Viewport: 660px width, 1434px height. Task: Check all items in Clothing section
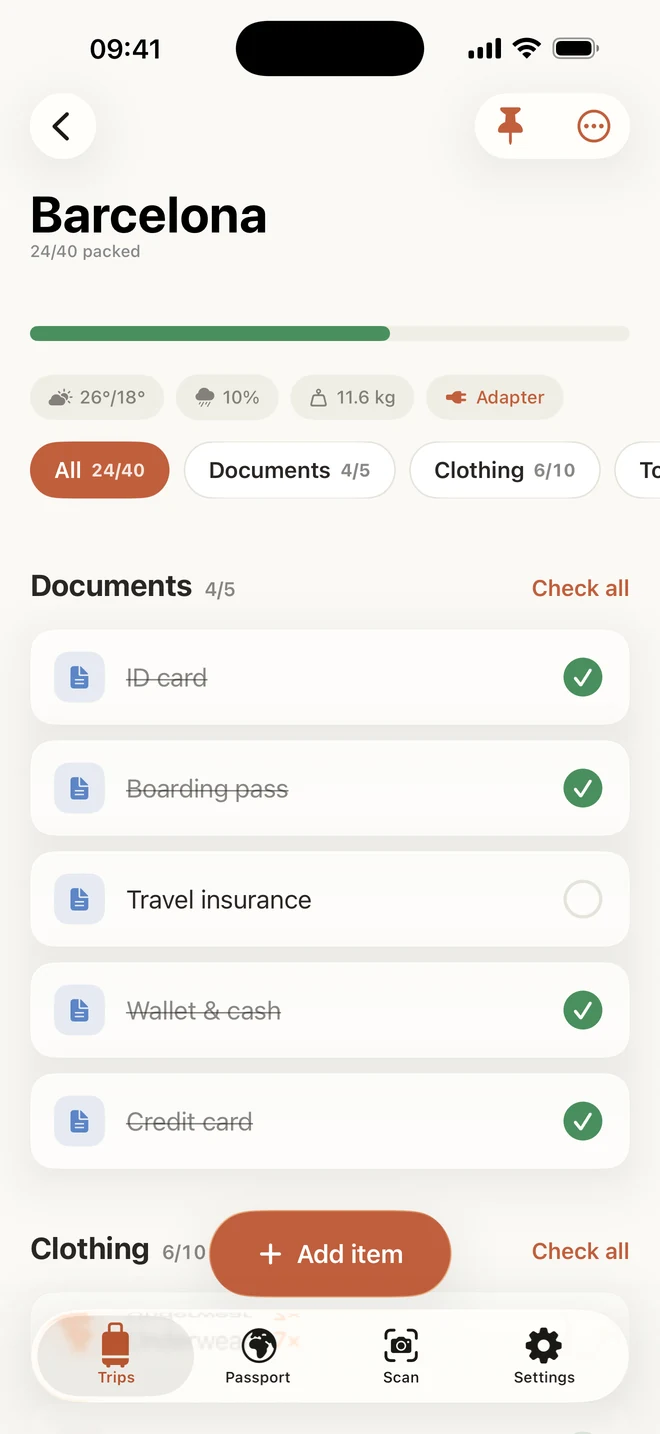pyautogui.click(x=580, y=1251)
